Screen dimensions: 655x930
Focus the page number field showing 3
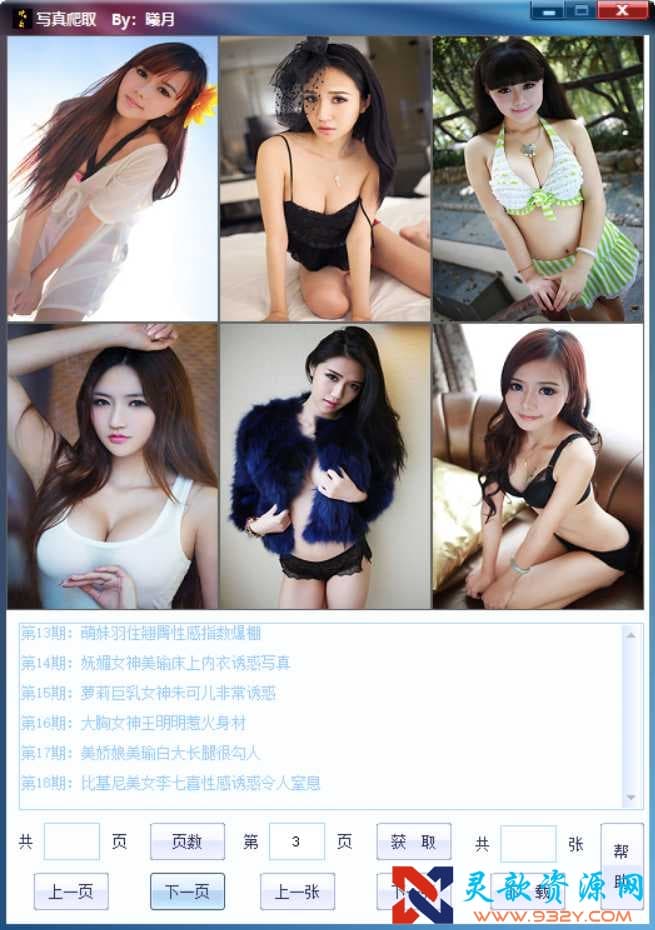[297, 842]
